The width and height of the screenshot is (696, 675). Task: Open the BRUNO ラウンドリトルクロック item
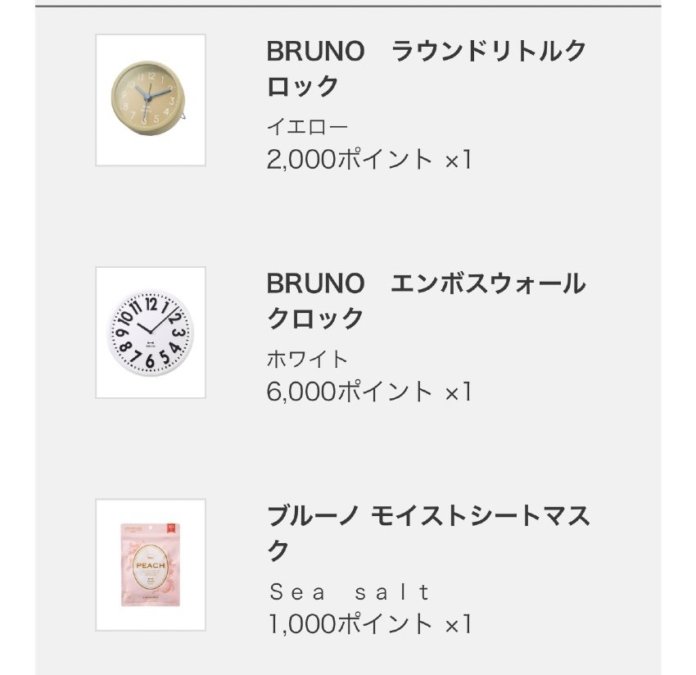point(426,68)
